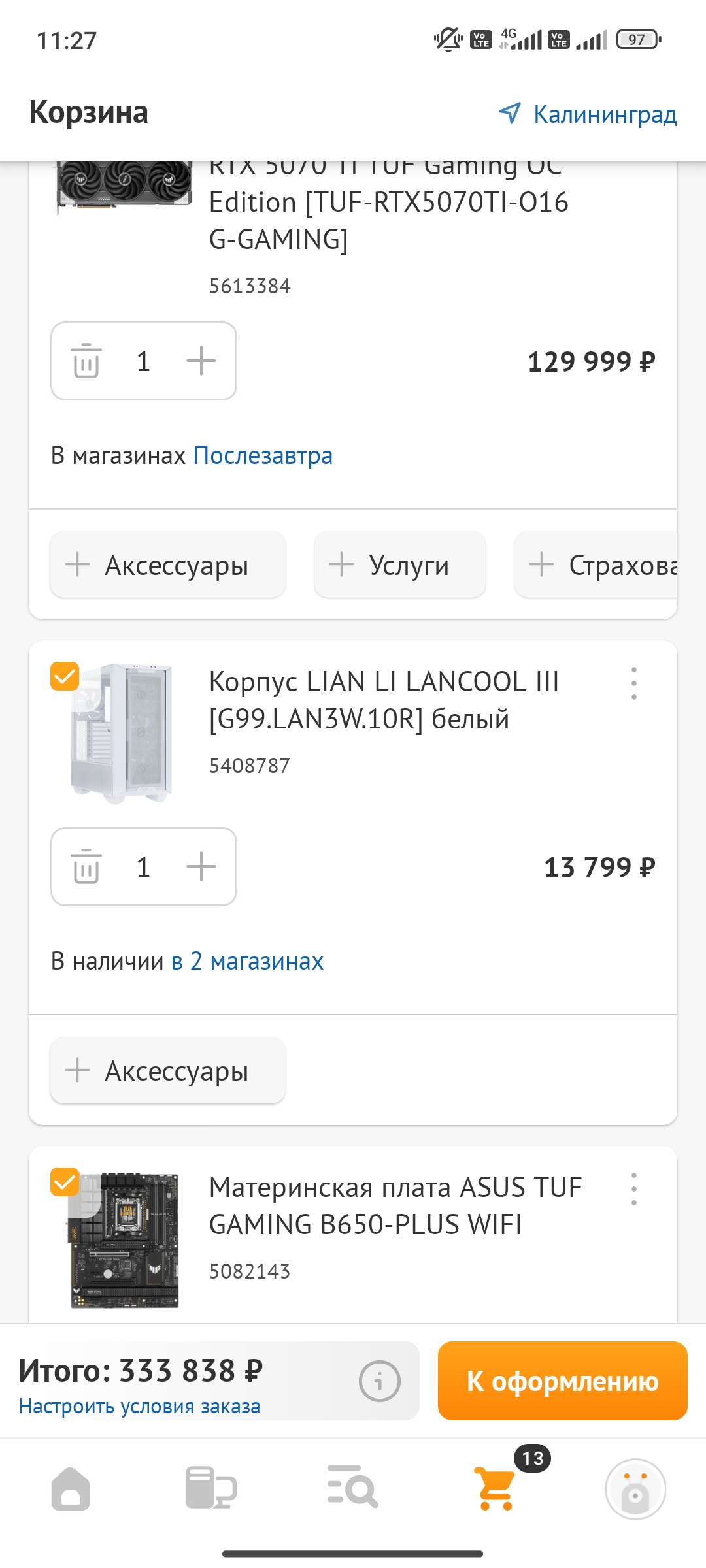Viewport: 706px width, 1568px height.
Task: Open overflow menu for ASUS motherboard
Action: point(633,1189)
